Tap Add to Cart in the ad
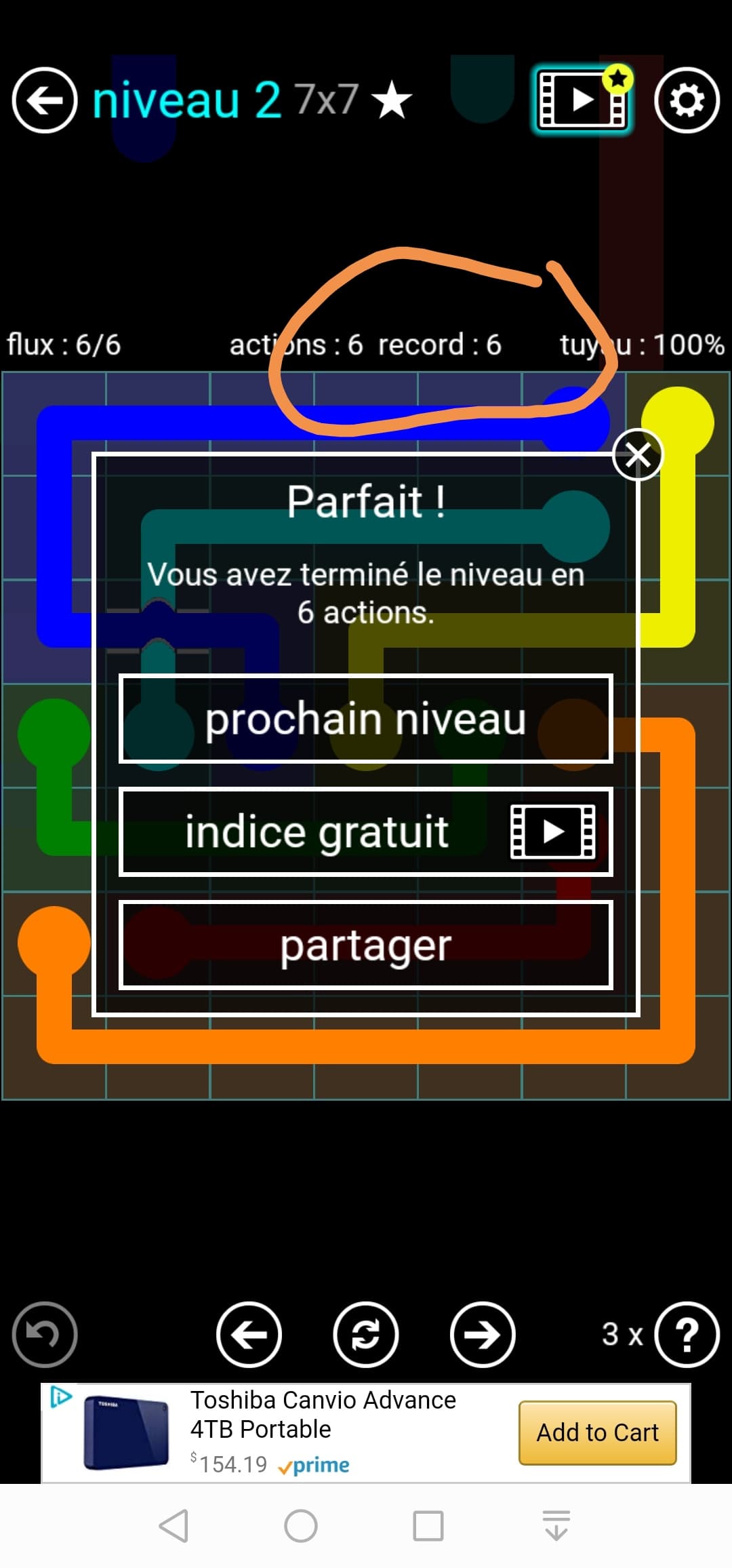Image resolution: width=732 pixels, height=1568 pixels. [x=597, y=1433]
